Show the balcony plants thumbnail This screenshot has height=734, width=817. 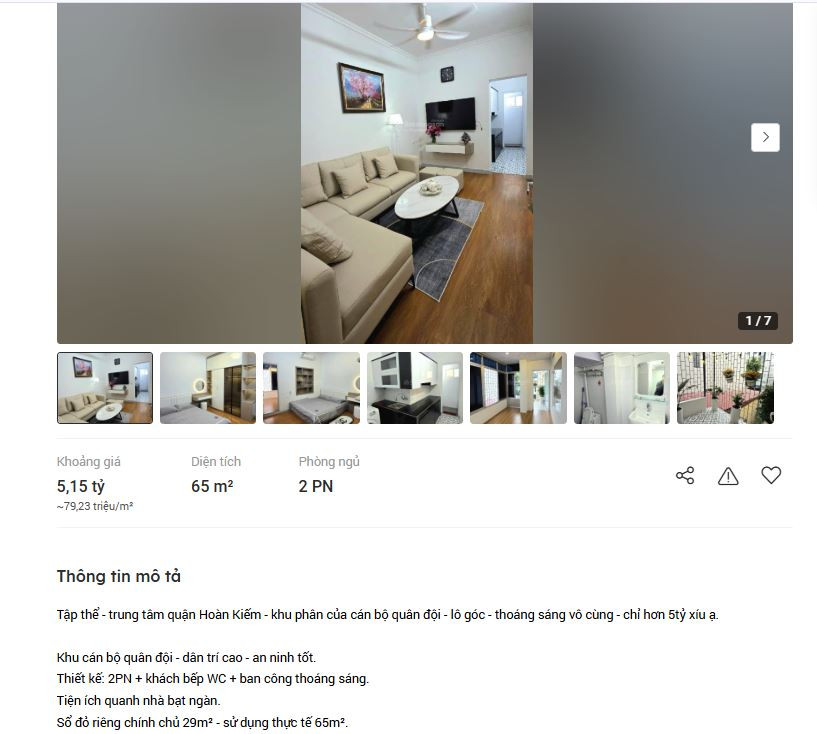tap(725, 388)
